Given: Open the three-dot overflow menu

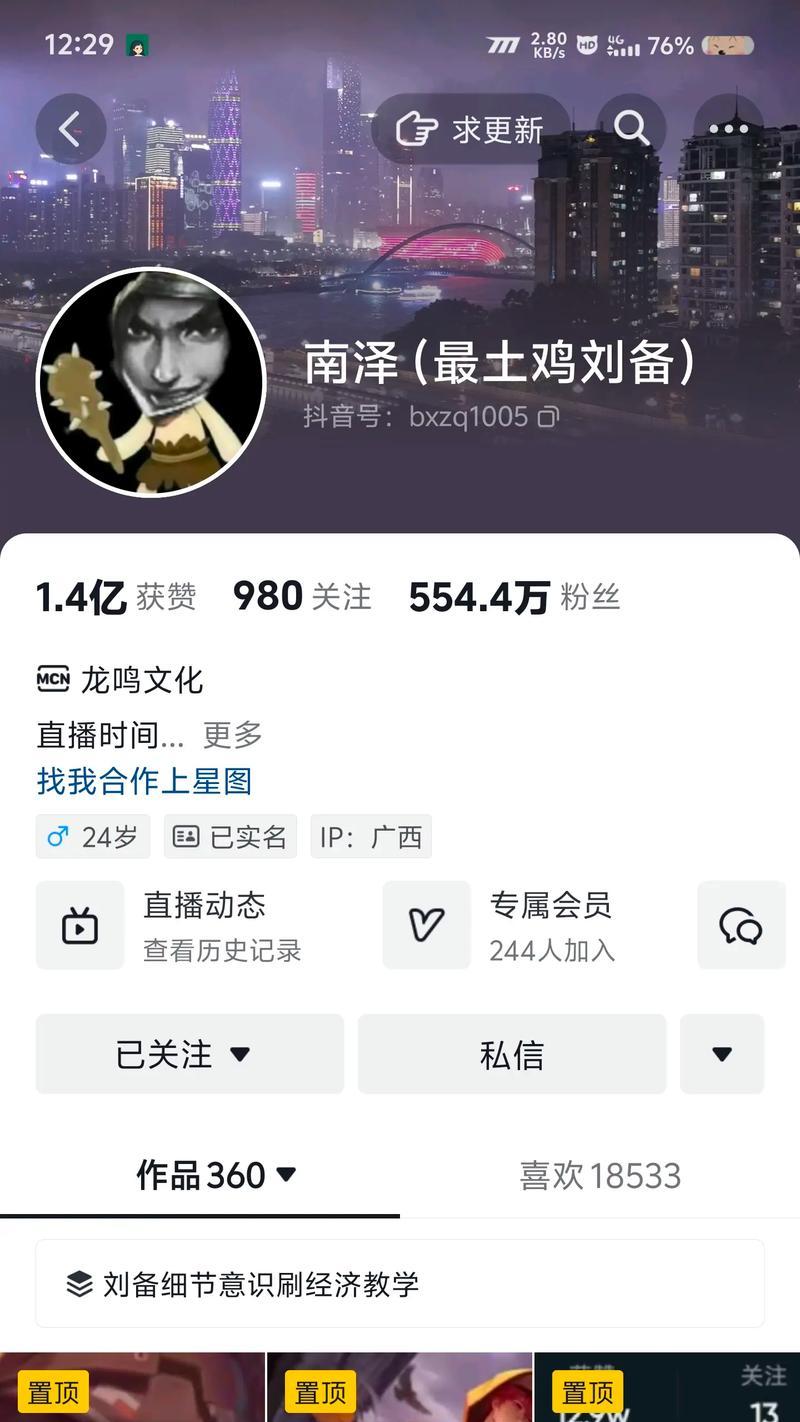Looking at the screenshot, I should (x=729, y=129).
